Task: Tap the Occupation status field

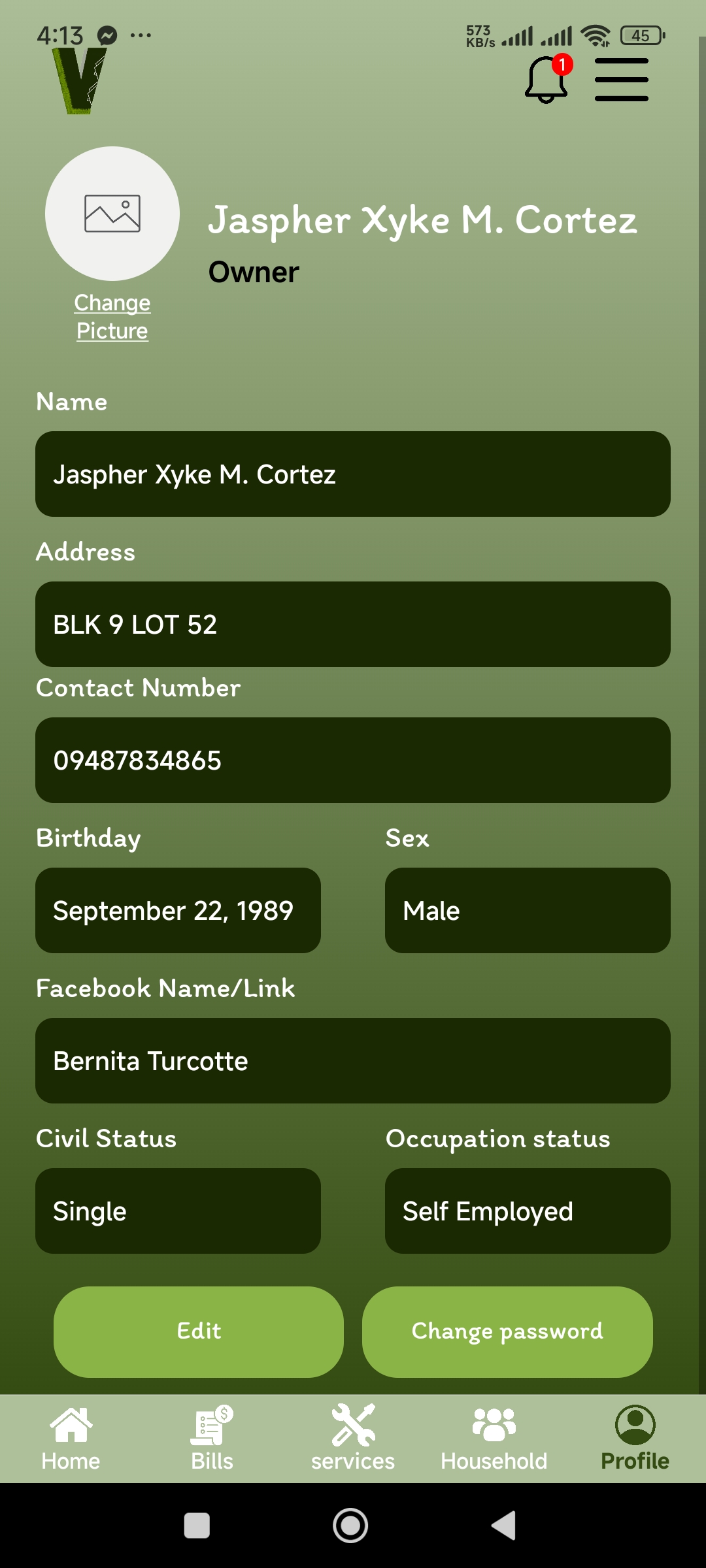Action: click(528, 1211)
